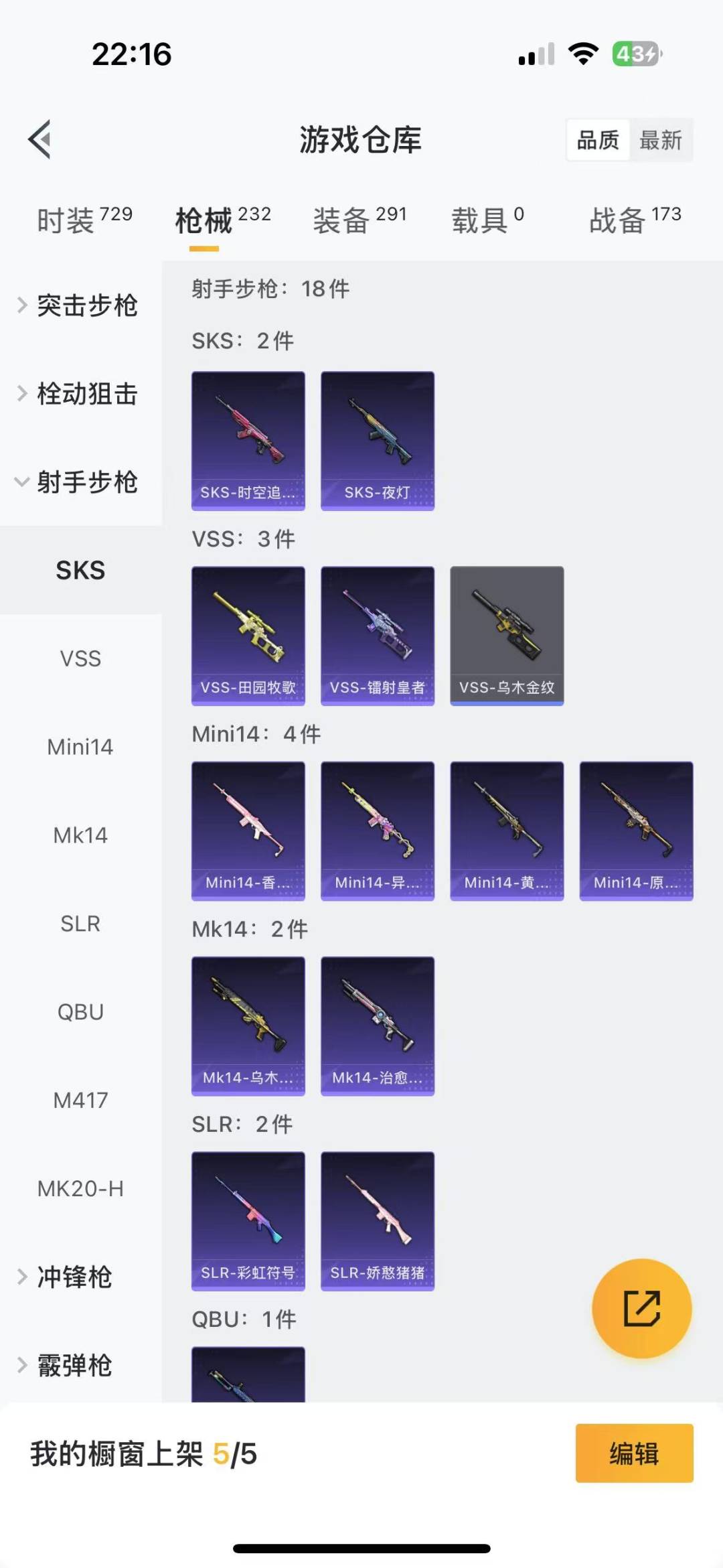The image size is (723, 1568).
Task: Select MK20-H in the side list
Action: pos(80,1189)
